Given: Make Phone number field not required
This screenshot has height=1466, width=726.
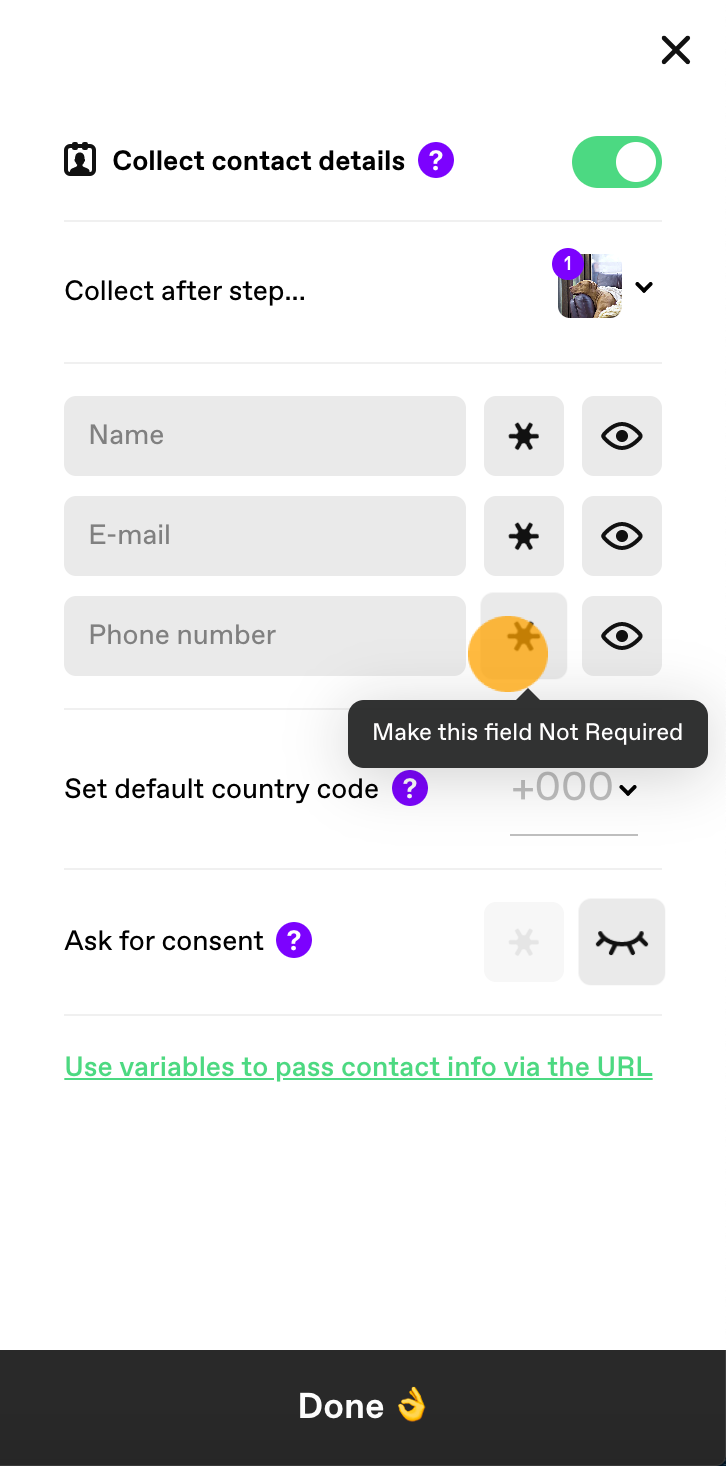Looking at the screenshot, I should [524, 636].
